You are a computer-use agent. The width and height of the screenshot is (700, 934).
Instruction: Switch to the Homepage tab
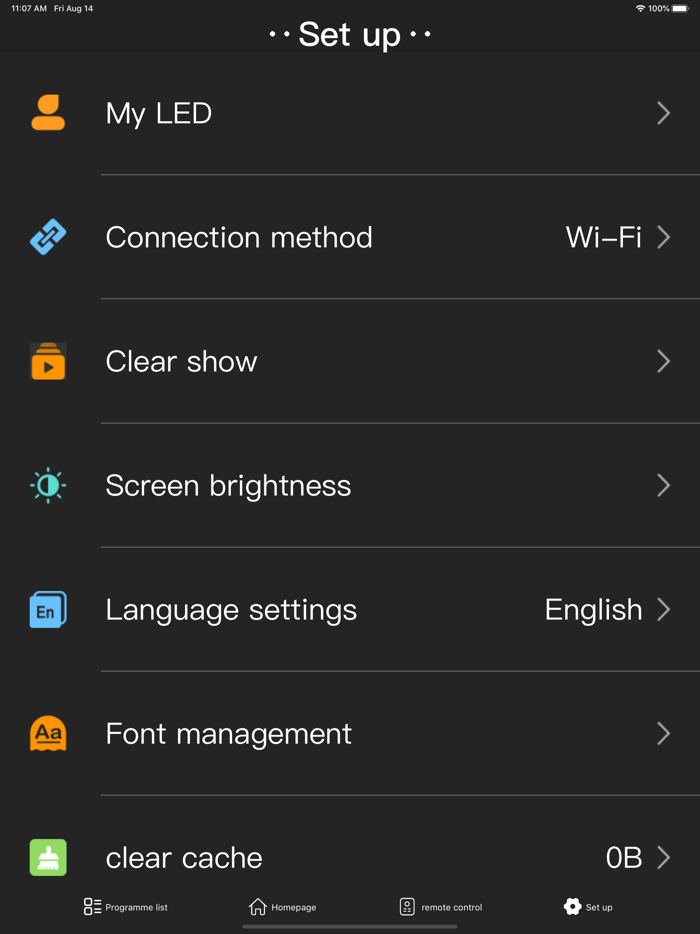[x=283, y=907]
